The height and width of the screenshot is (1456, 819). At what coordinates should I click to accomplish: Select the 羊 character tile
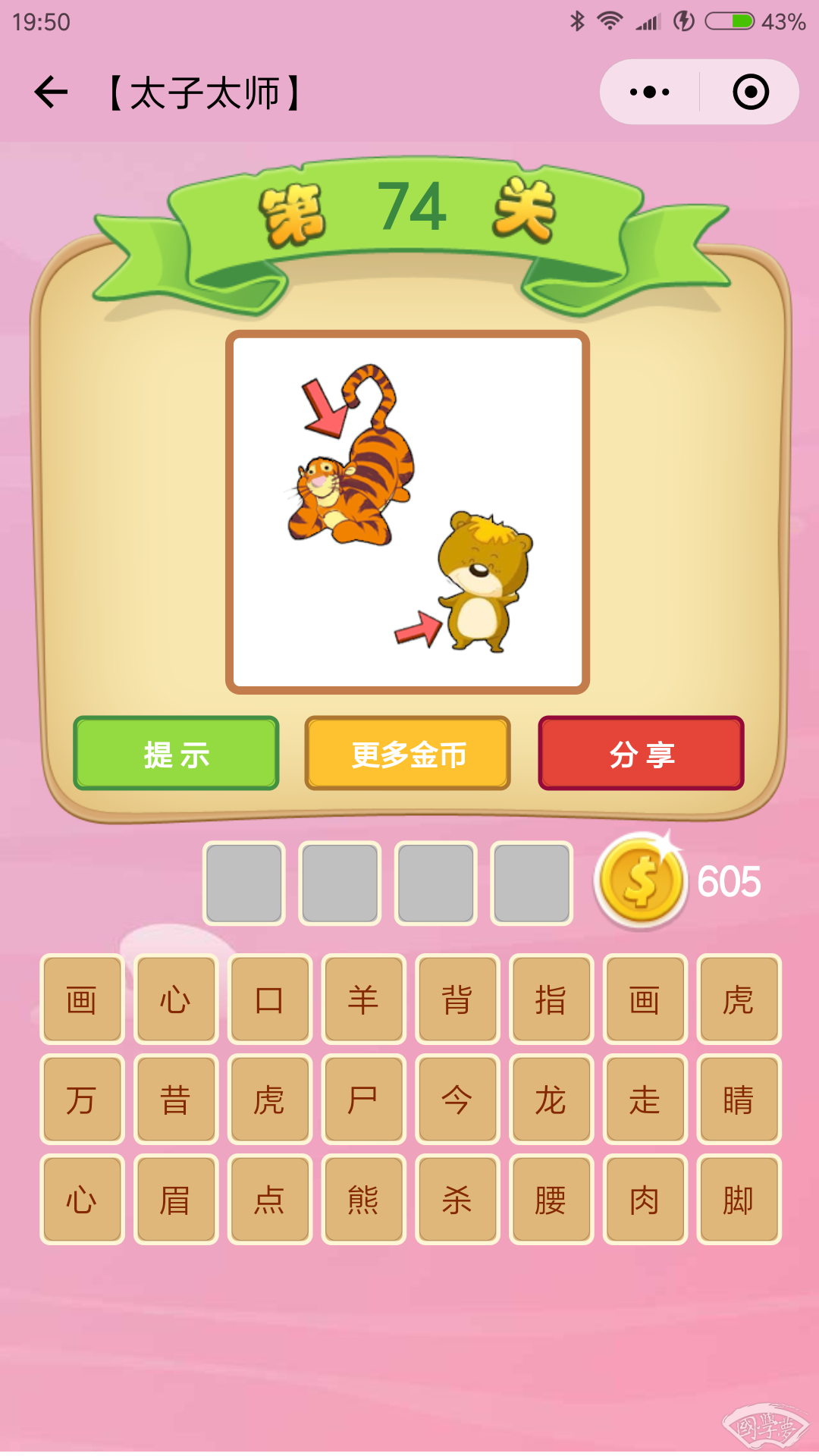(363, 999)
